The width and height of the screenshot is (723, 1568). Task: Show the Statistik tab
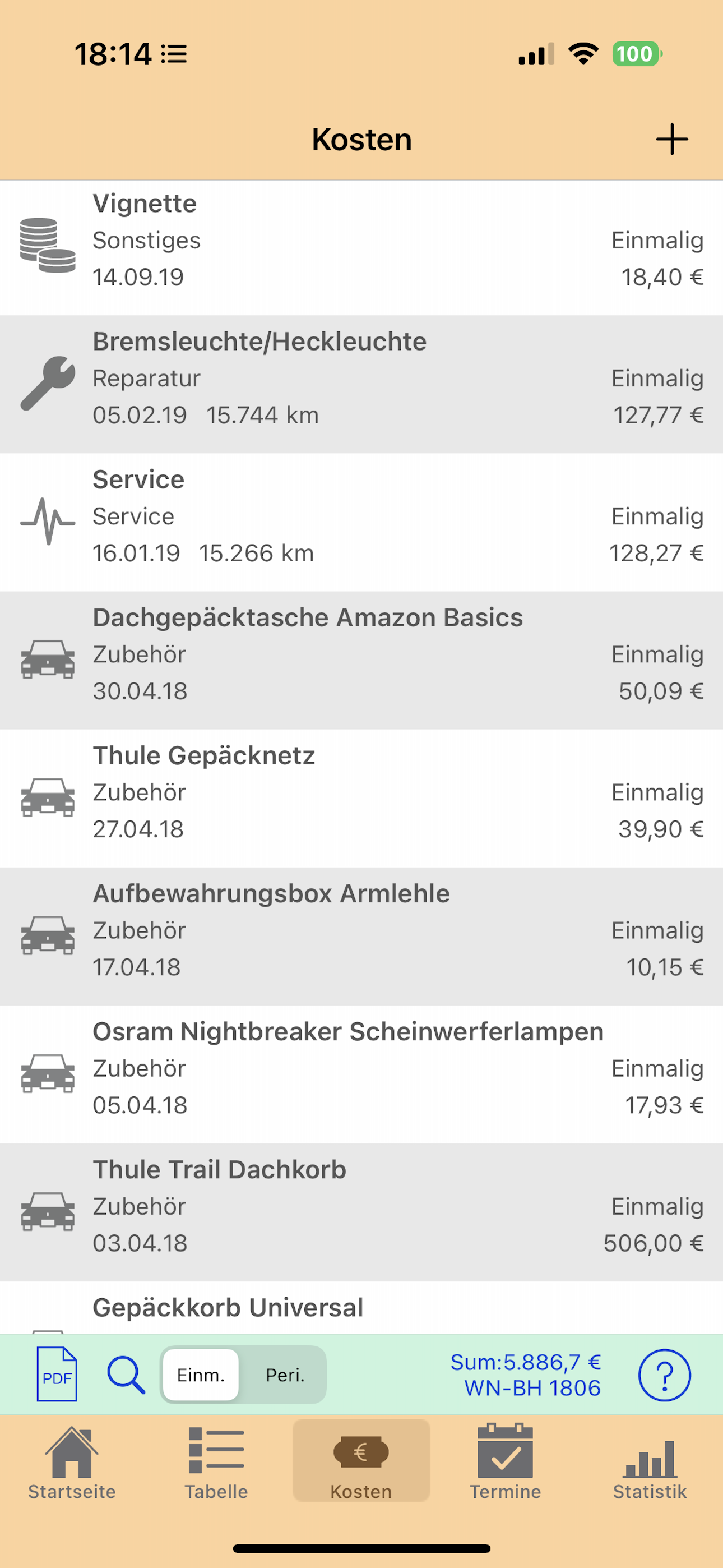click(650, 1462)
